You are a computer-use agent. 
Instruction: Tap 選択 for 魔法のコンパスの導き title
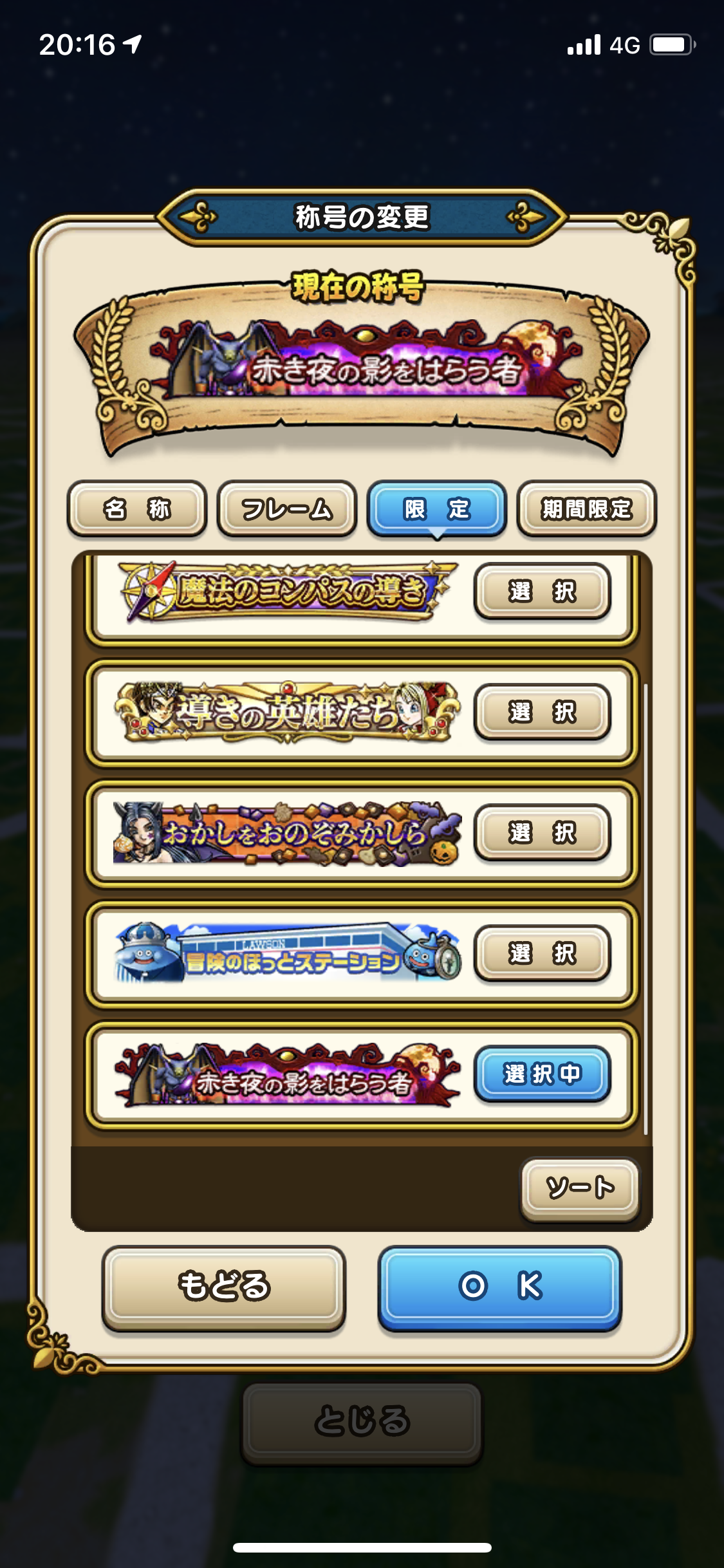pyautogui.click(x=542, y=591)
